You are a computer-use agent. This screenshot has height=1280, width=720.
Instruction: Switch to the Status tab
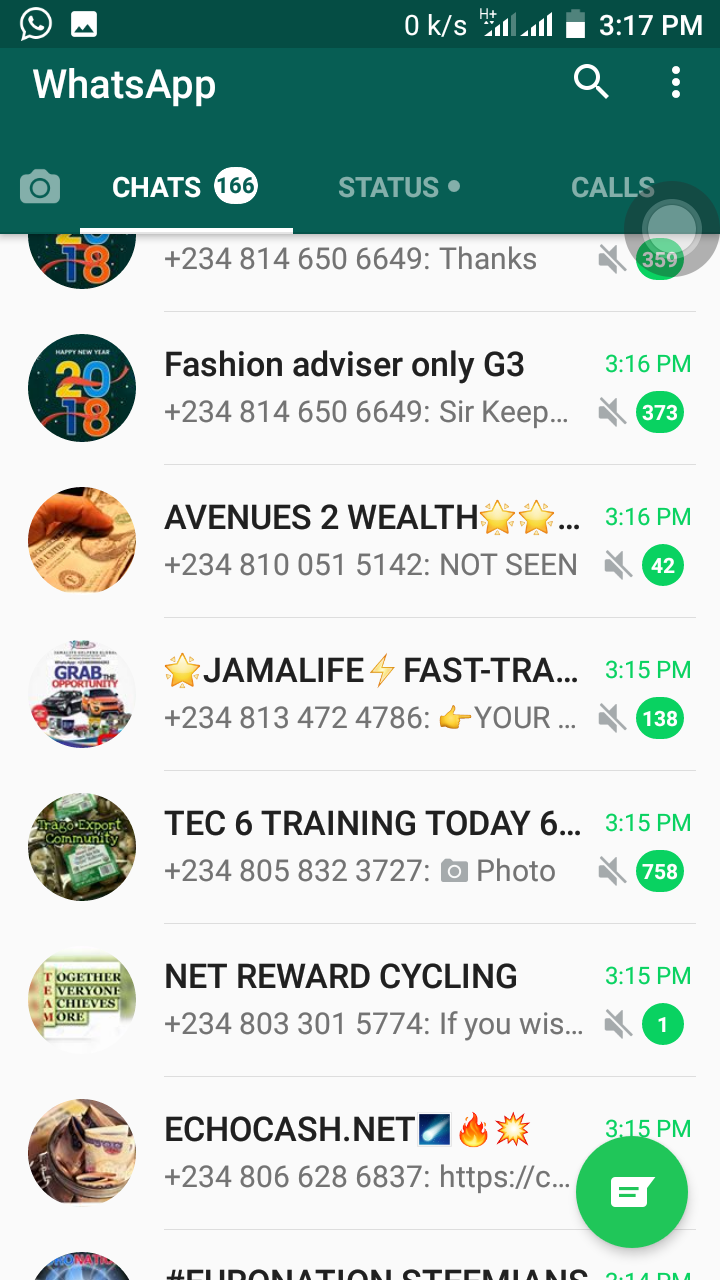[398, 187]
